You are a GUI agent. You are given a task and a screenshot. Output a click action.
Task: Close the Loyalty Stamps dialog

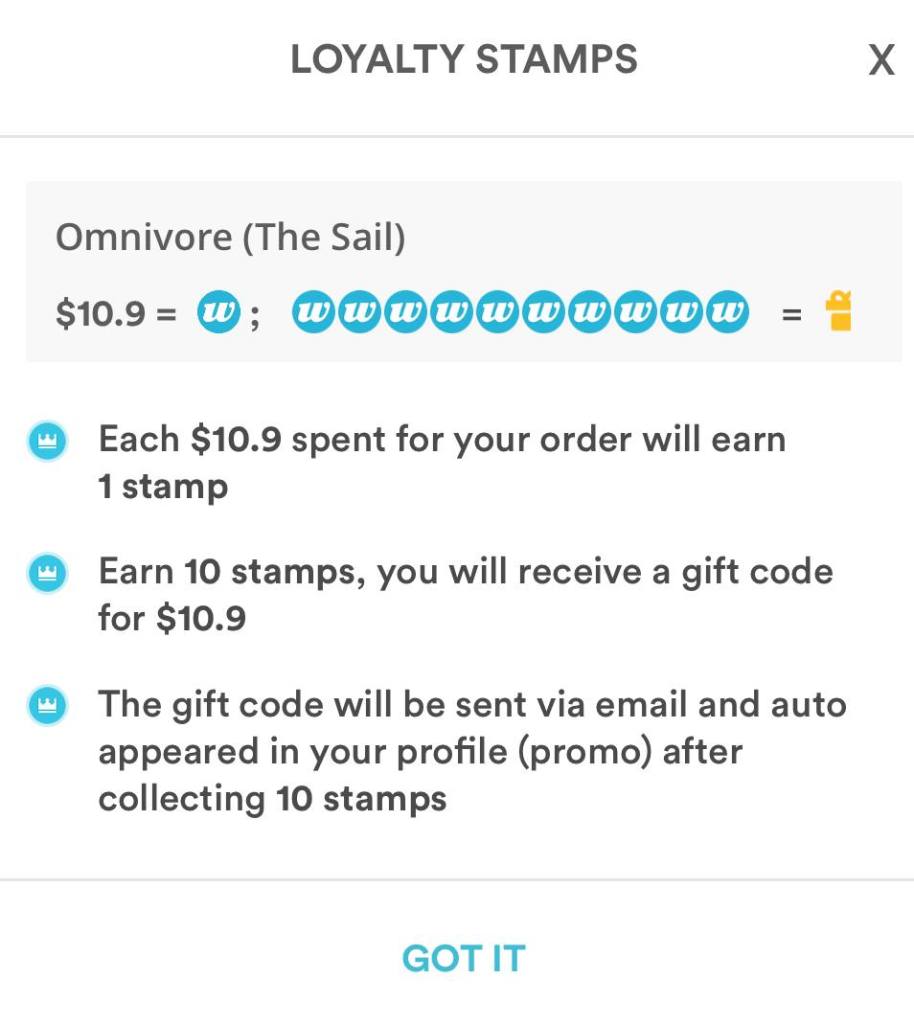(x=880, y=61)
